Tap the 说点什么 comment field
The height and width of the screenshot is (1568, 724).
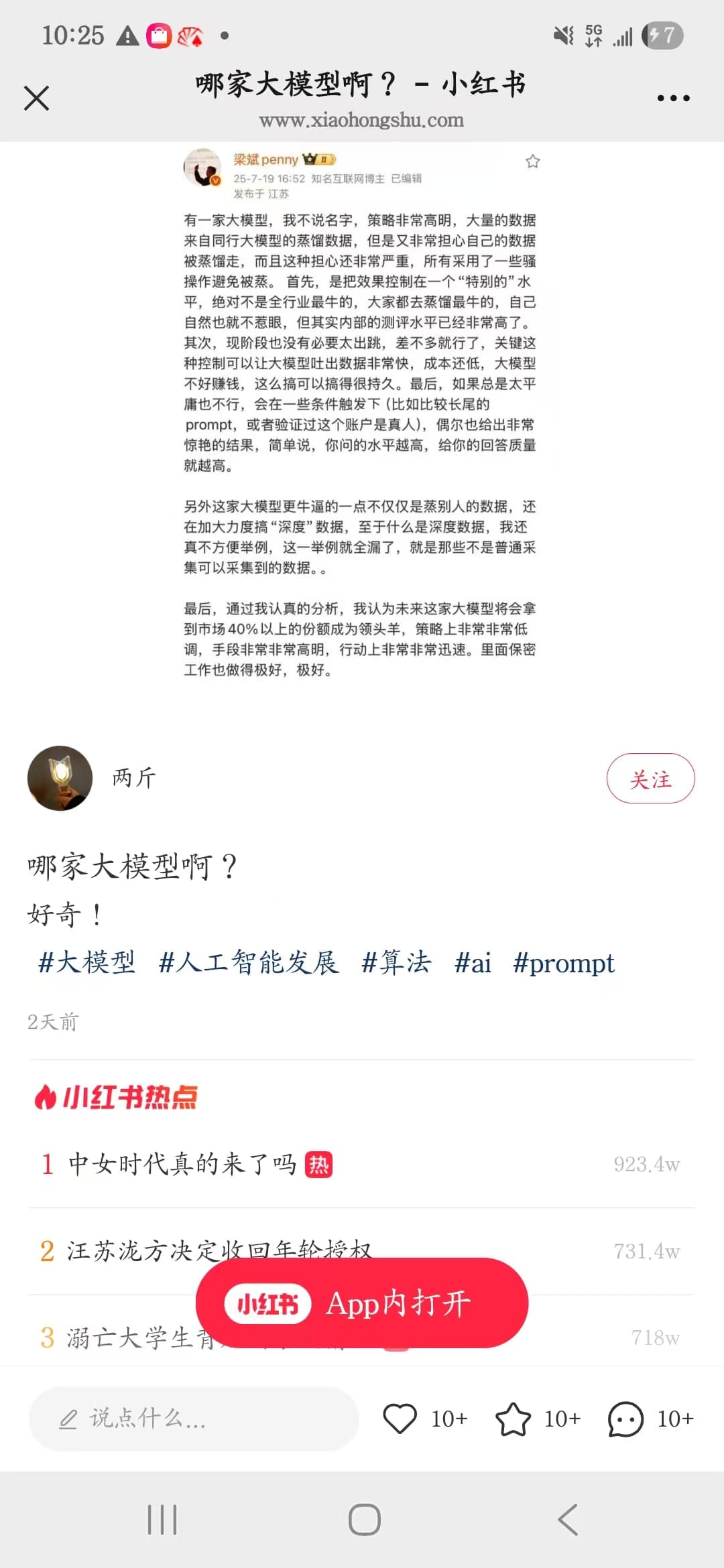click(194, 1419)
